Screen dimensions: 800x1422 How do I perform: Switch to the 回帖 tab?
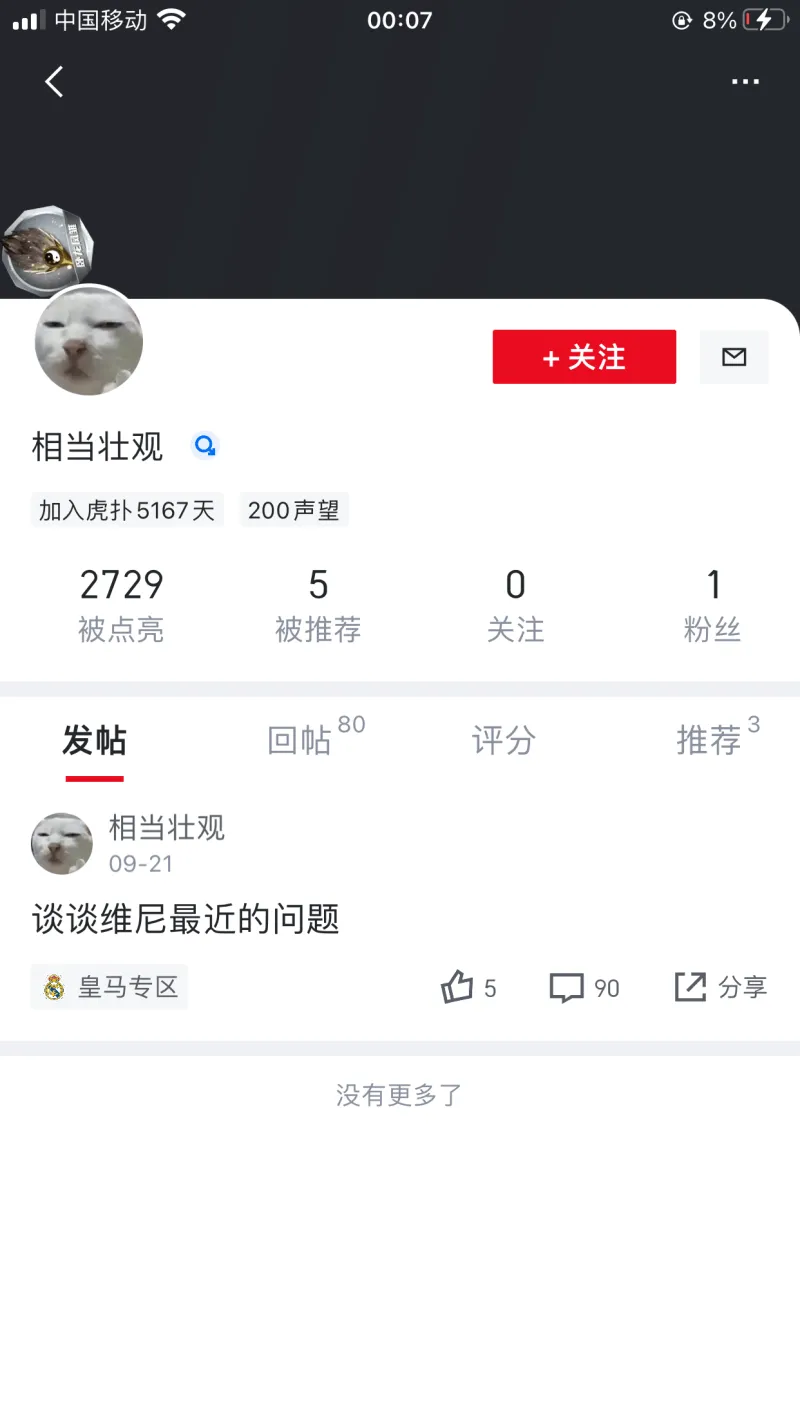coord(300,741)
